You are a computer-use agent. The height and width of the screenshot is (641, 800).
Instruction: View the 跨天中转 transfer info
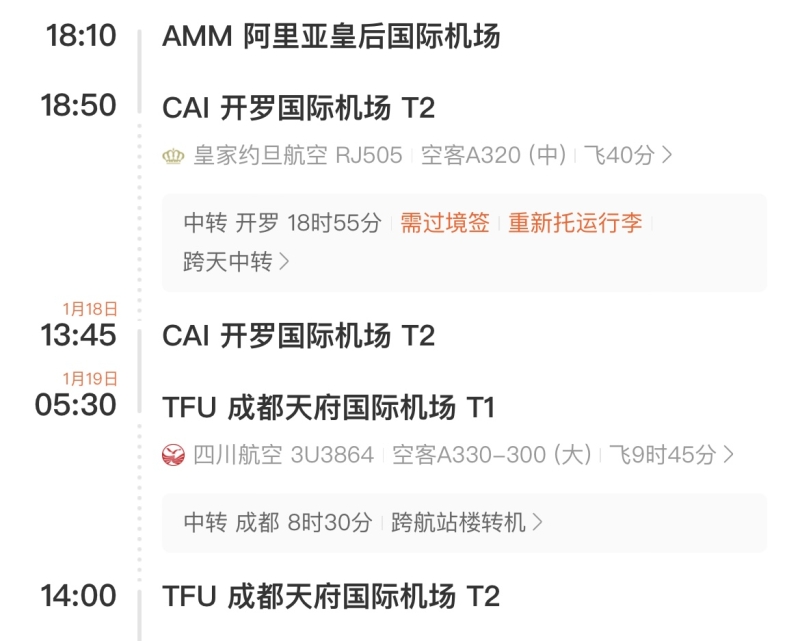(x=237, y=262)
